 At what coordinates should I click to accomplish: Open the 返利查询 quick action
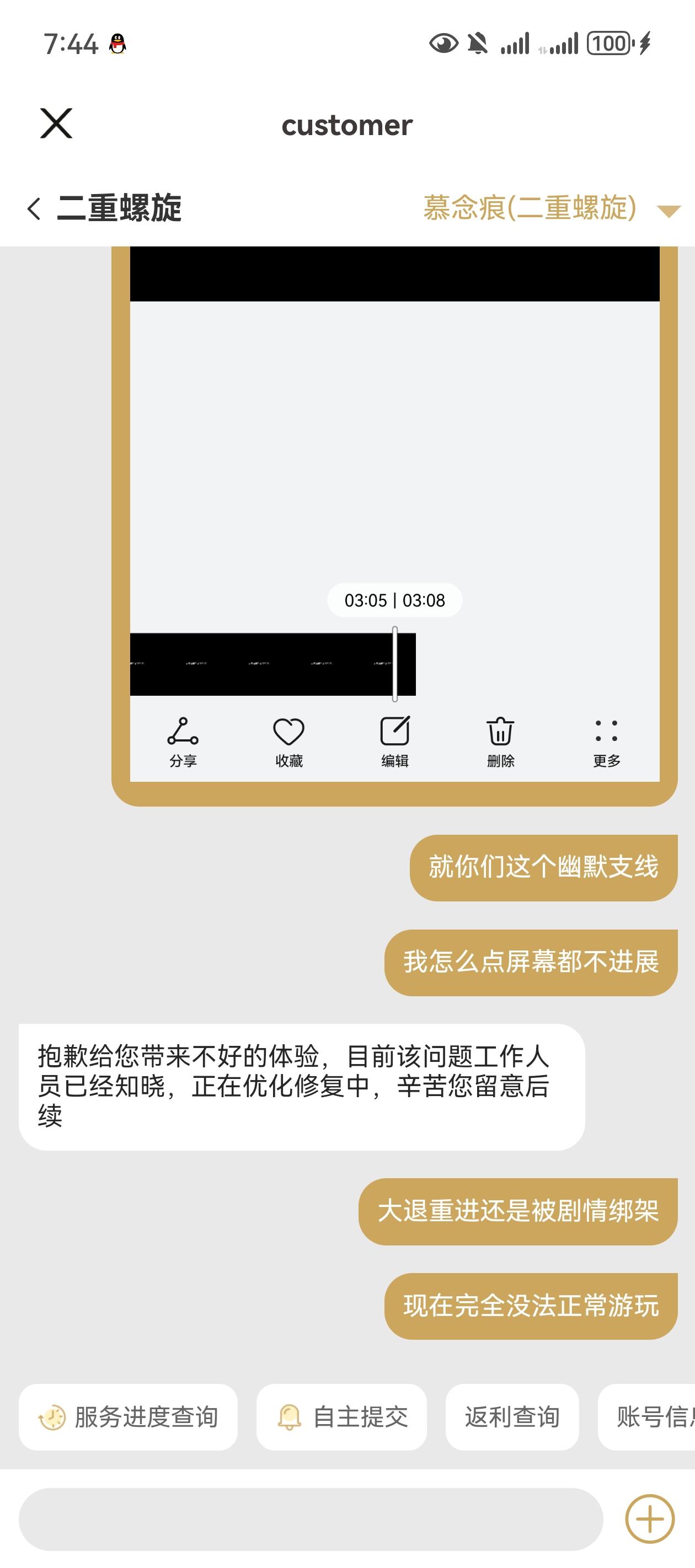[x=514, y=1417]
